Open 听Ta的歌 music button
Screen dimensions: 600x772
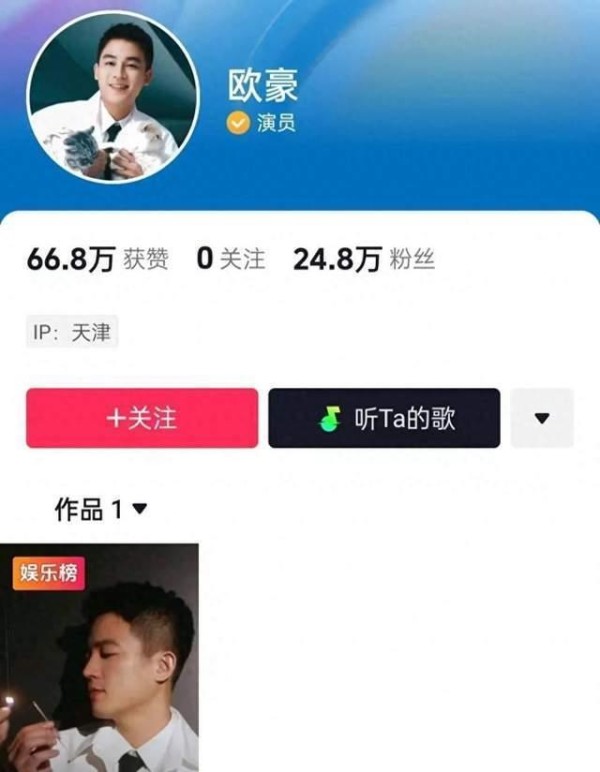384,418
